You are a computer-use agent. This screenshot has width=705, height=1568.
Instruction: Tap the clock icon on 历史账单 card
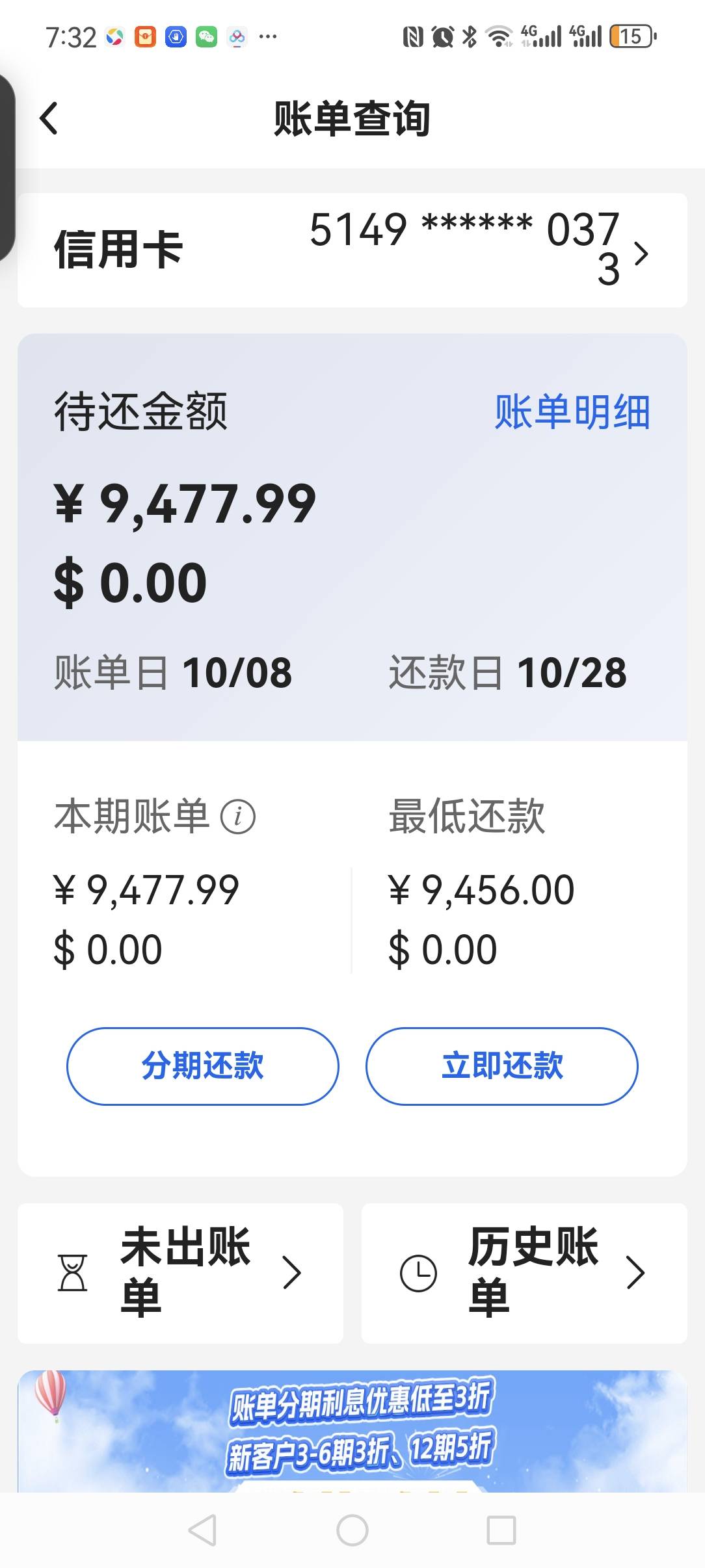(418, 1273)
